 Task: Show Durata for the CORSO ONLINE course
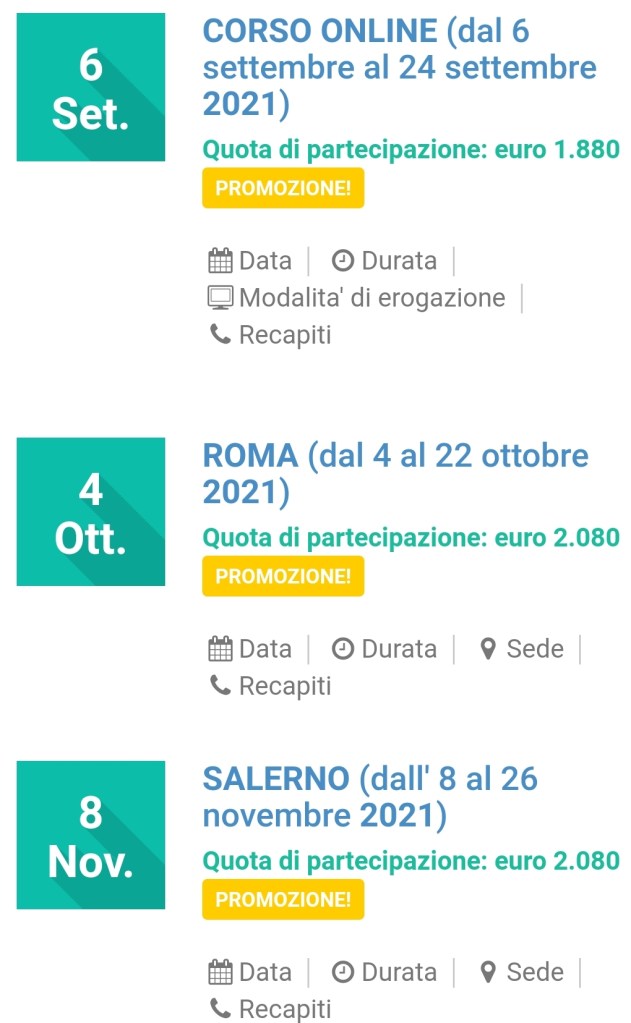(x=385, y=261)
